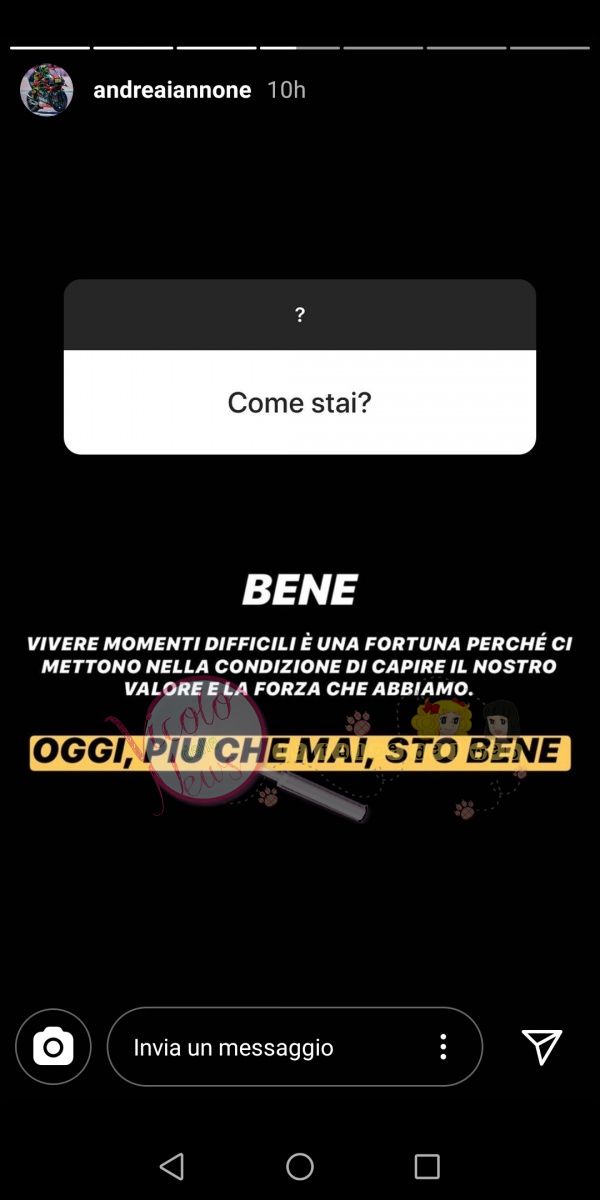Viewport: 600px width, 1200px height.
Task: Open andreaiannone's profile picture
Action: pyautogui.click(x=47, y=90)
